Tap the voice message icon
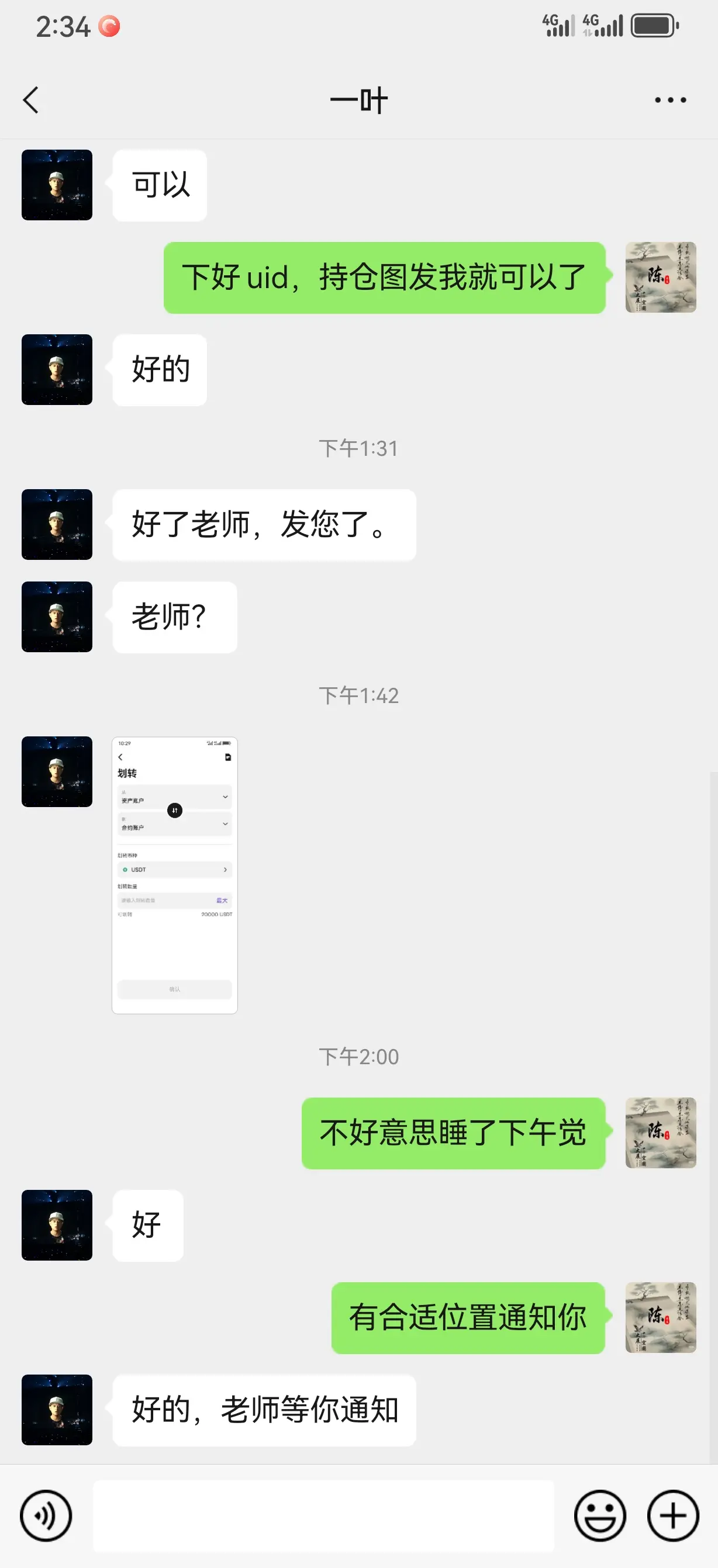 [46, 1516]
